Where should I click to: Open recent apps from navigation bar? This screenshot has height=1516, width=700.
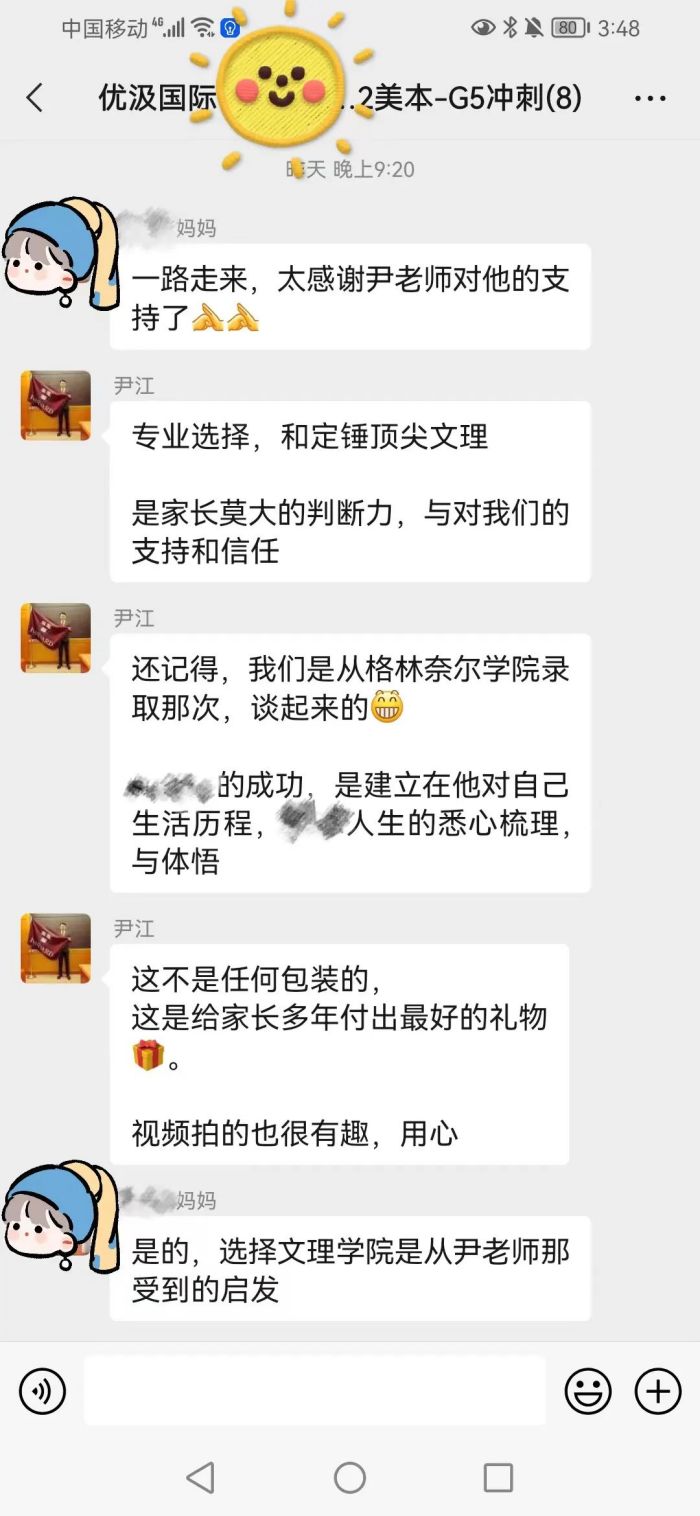(498, 1477)
